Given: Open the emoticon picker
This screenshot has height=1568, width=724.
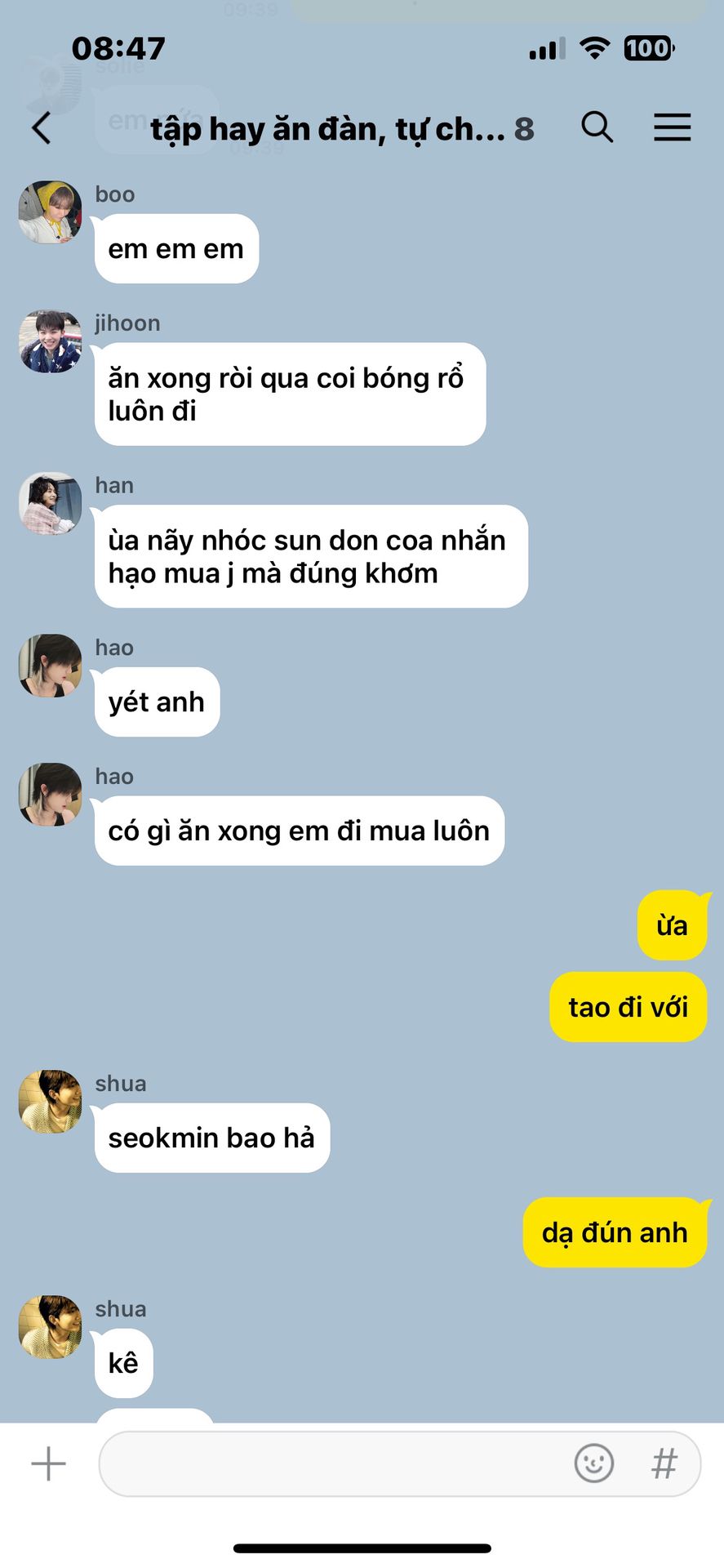Looking at the screenshot, I should click(x=593, y=1463).
